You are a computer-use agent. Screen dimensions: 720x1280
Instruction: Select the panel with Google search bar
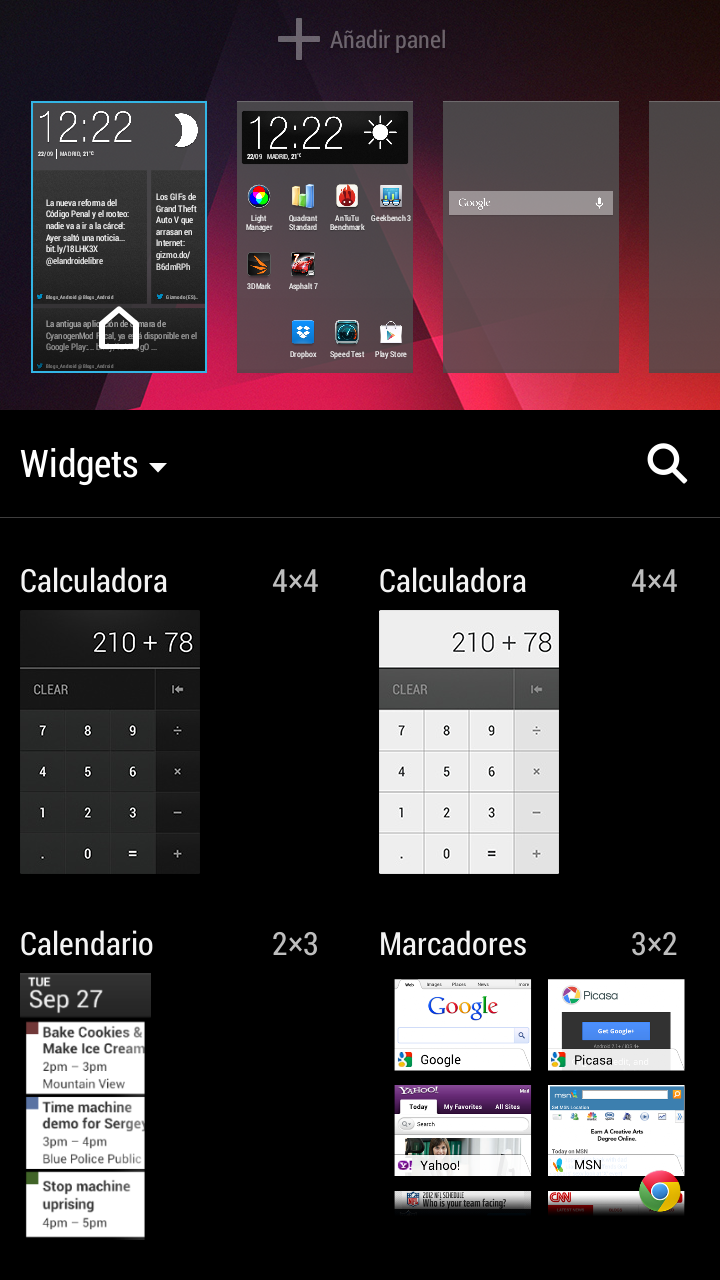pos(531,237)
